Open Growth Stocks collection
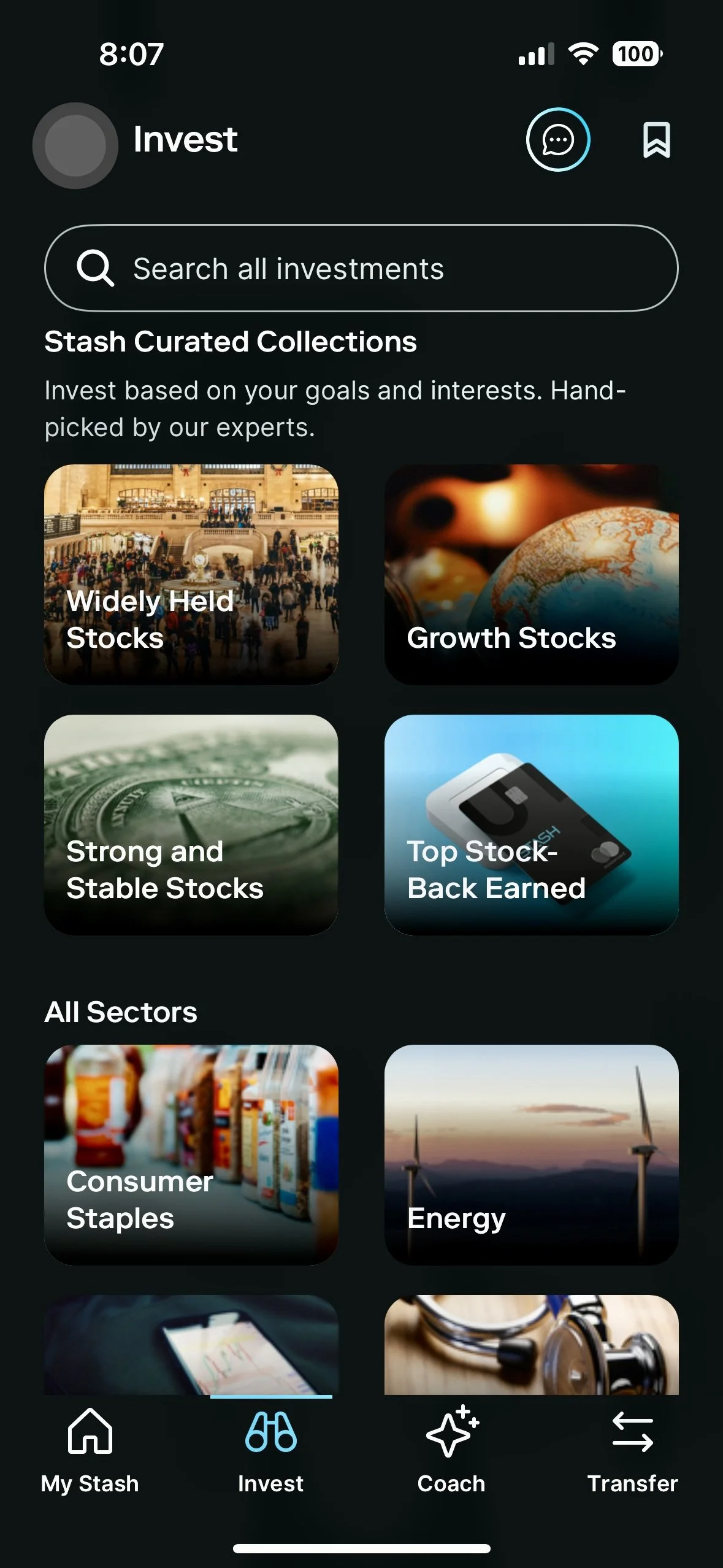This screenshot has width=723, height=1568. (531, 574)
